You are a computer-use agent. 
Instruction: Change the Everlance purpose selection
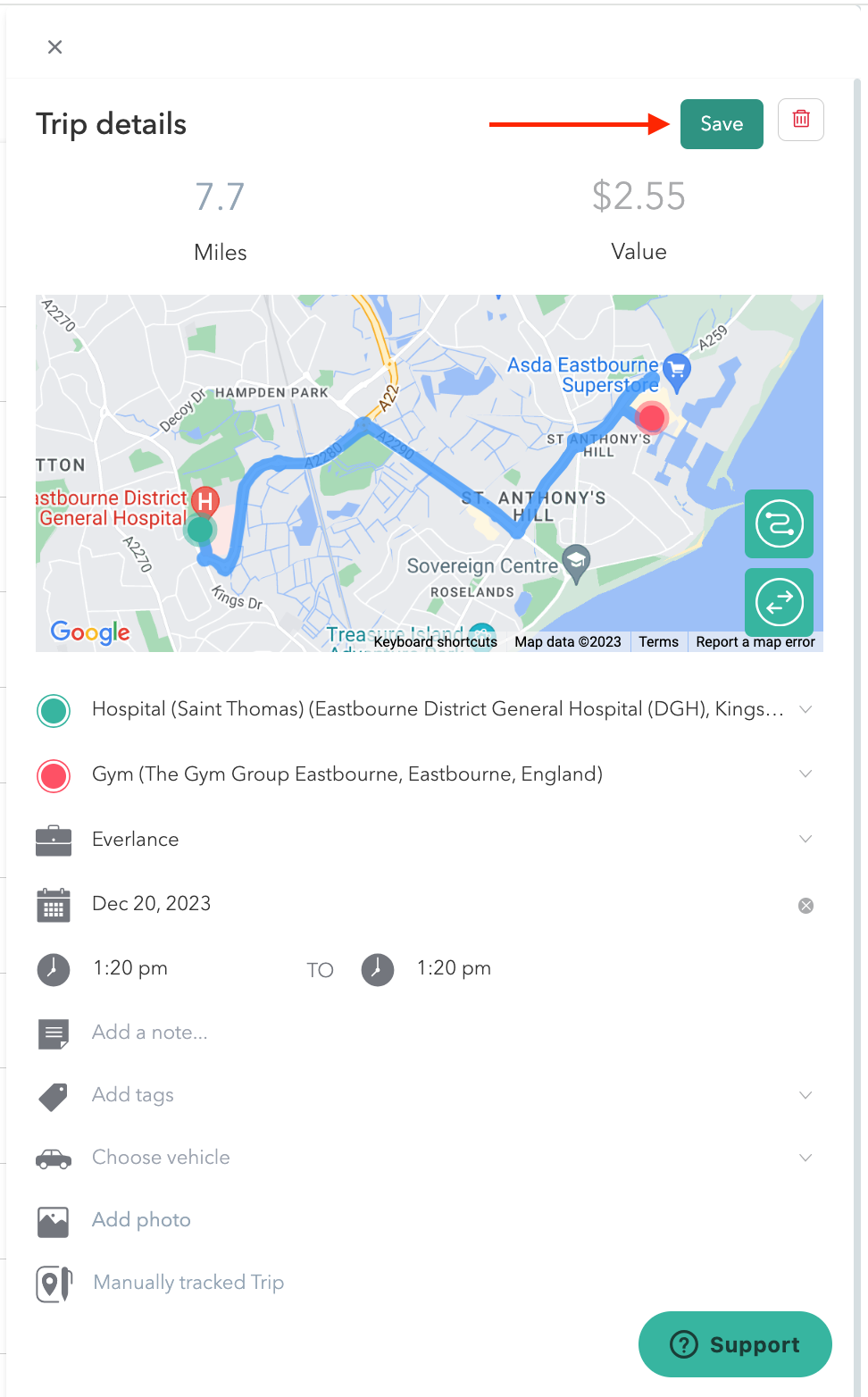pos(805,839)
